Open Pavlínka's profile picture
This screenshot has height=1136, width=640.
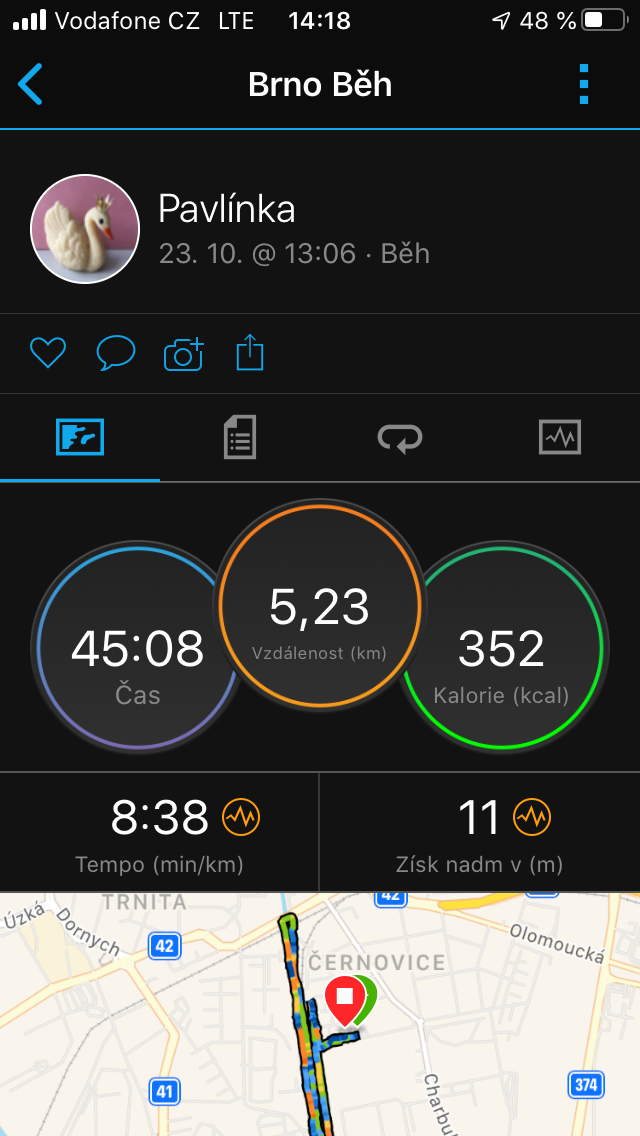click(85, 229)
